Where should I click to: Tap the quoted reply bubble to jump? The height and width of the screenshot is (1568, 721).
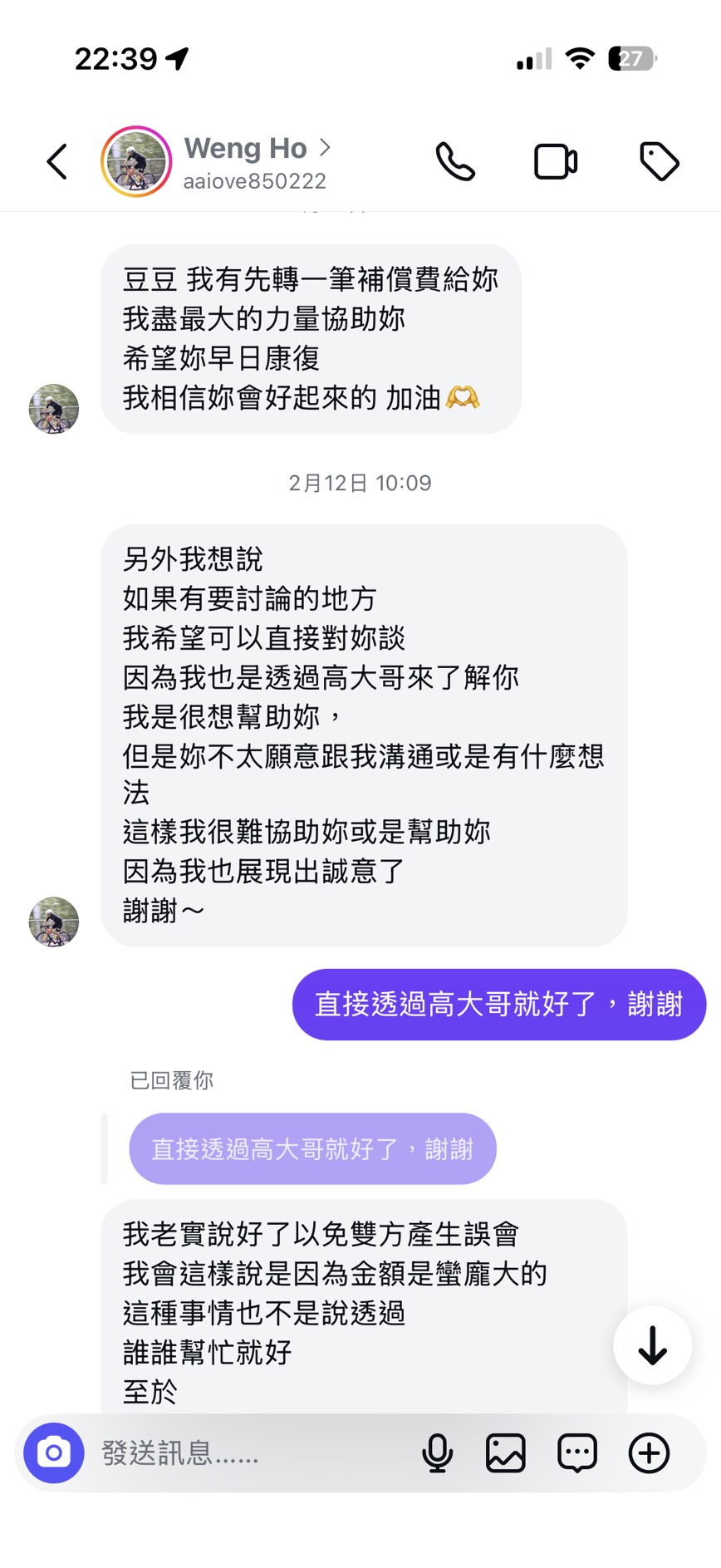pos(311,1148)
